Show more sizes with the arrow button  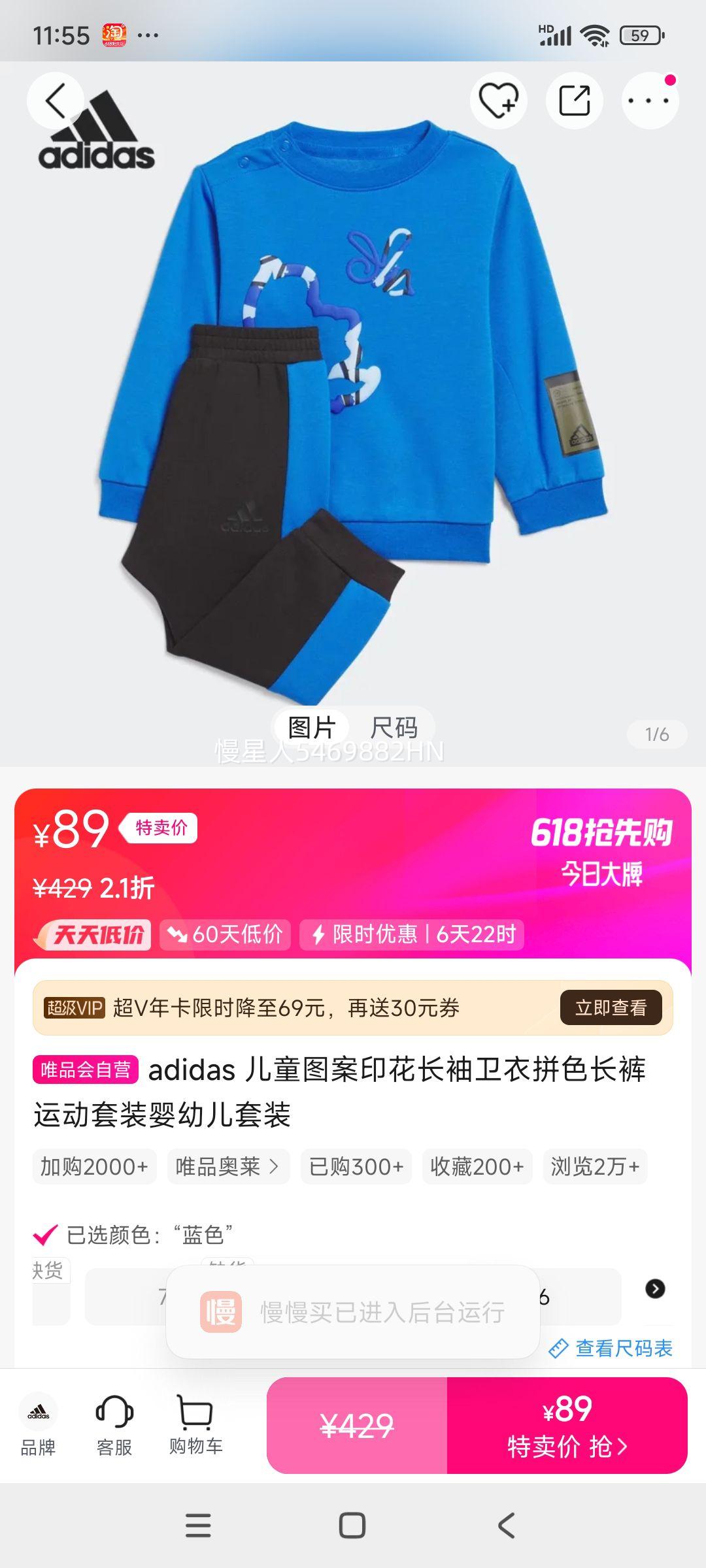pyautogui.click(x=655, y=1288)
